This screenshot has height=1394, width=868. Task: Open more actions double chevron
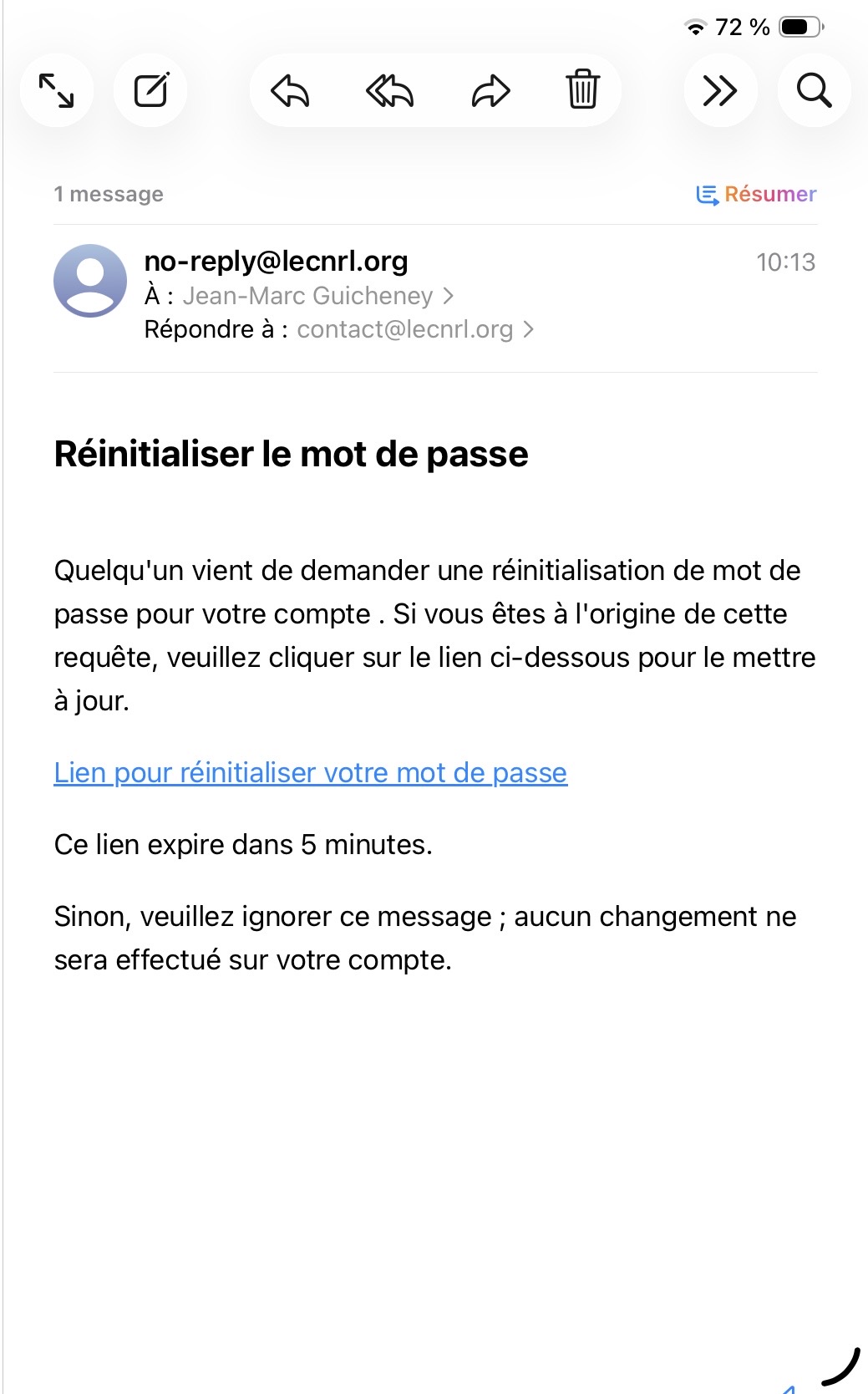(x=719, y=90)
